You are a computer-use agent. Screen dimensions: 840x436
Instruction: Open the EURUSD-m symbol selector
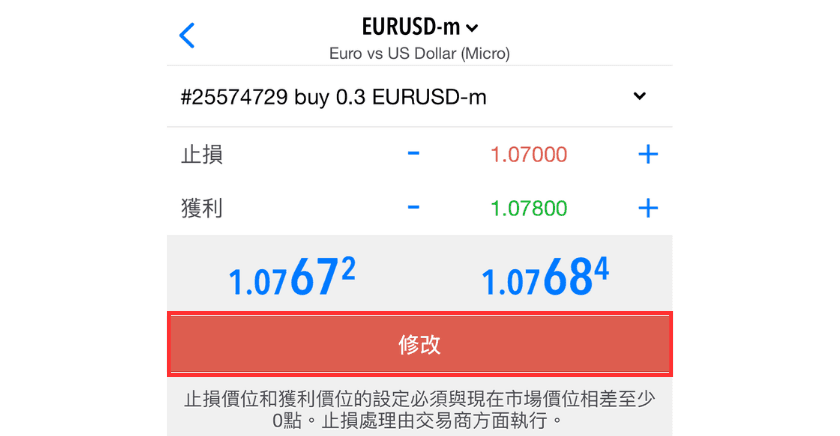click(x=420, y=28)
